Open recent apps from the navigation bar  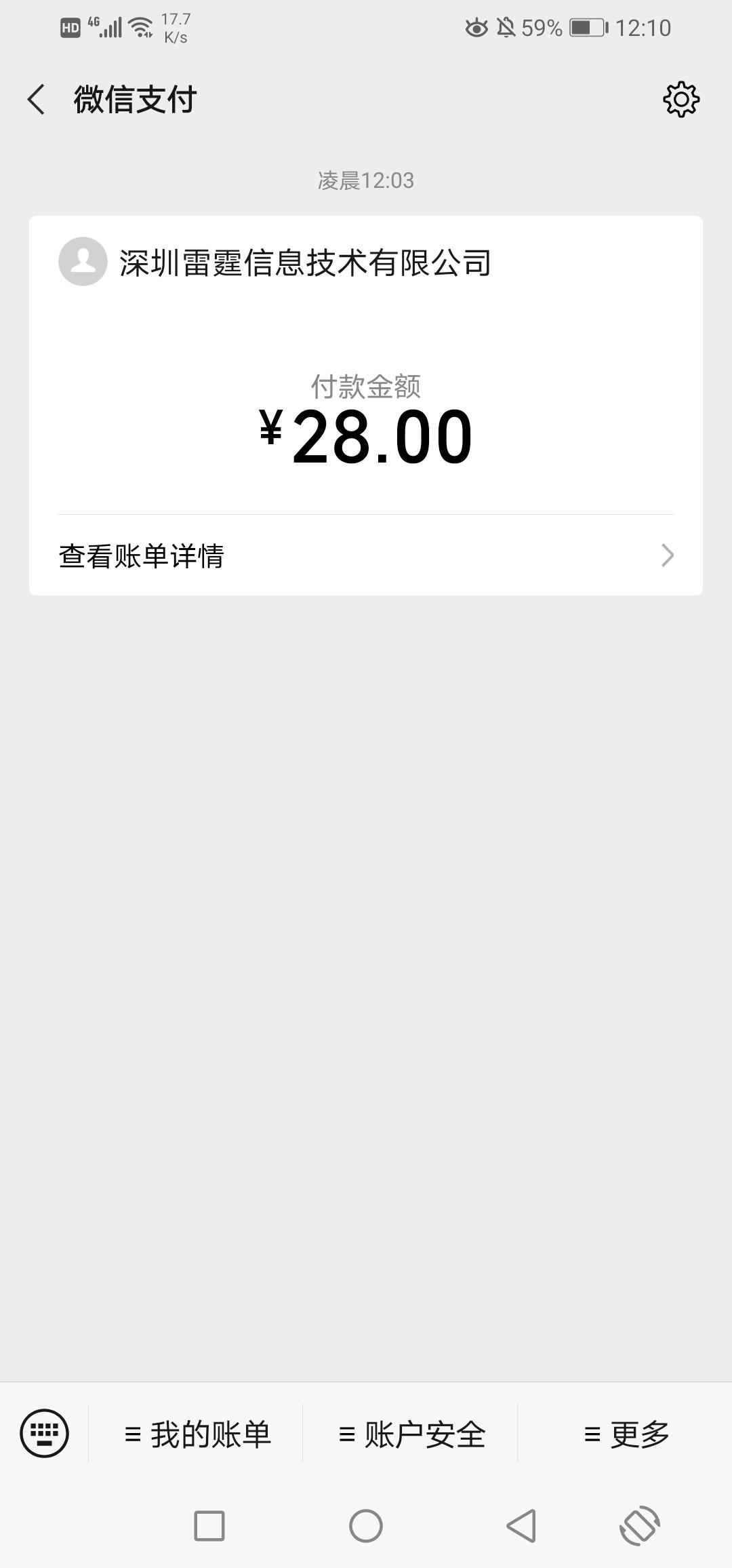(209, 1526)
